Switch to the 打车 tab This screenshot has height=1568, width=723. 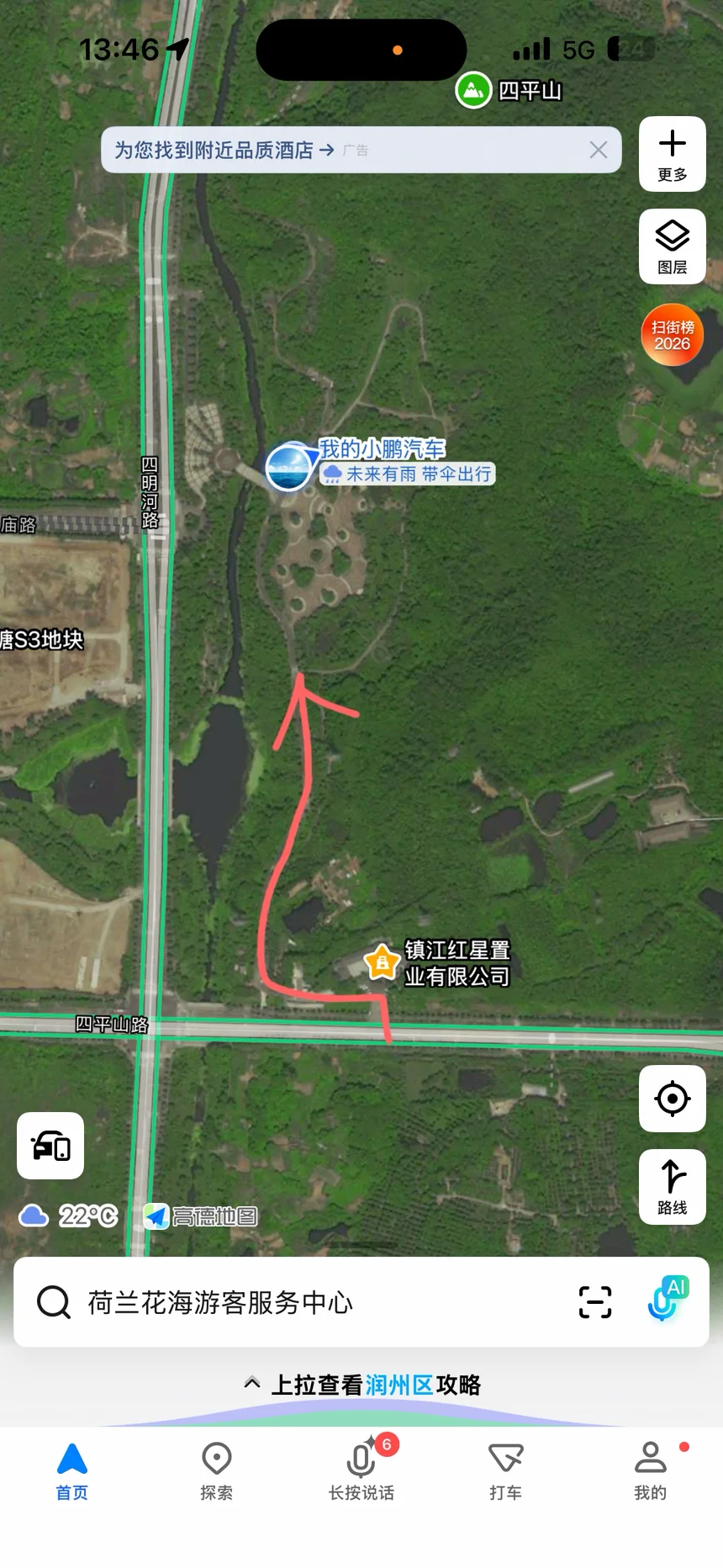[x=506, y=1470]
